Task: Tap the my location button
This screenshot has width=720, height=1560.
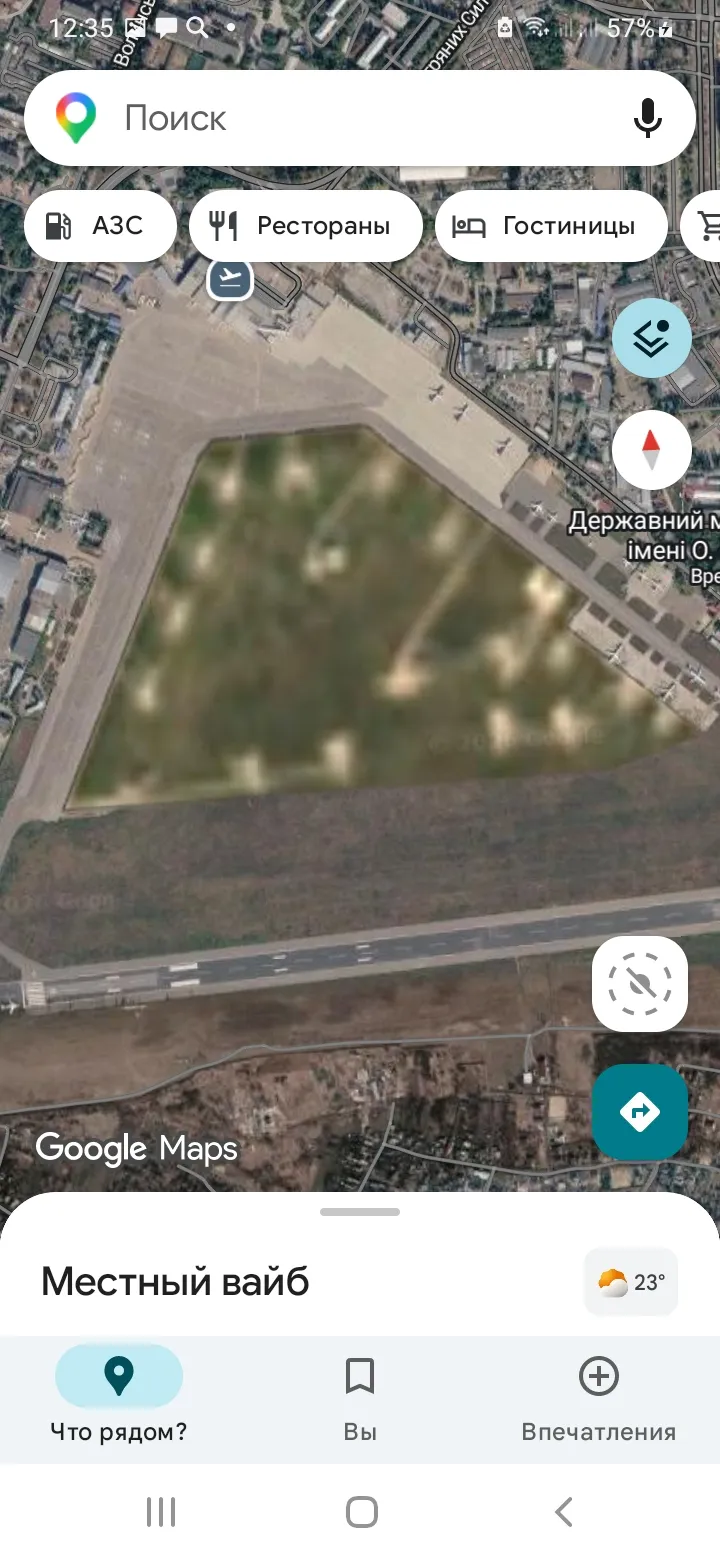Action: pos(640,984)
